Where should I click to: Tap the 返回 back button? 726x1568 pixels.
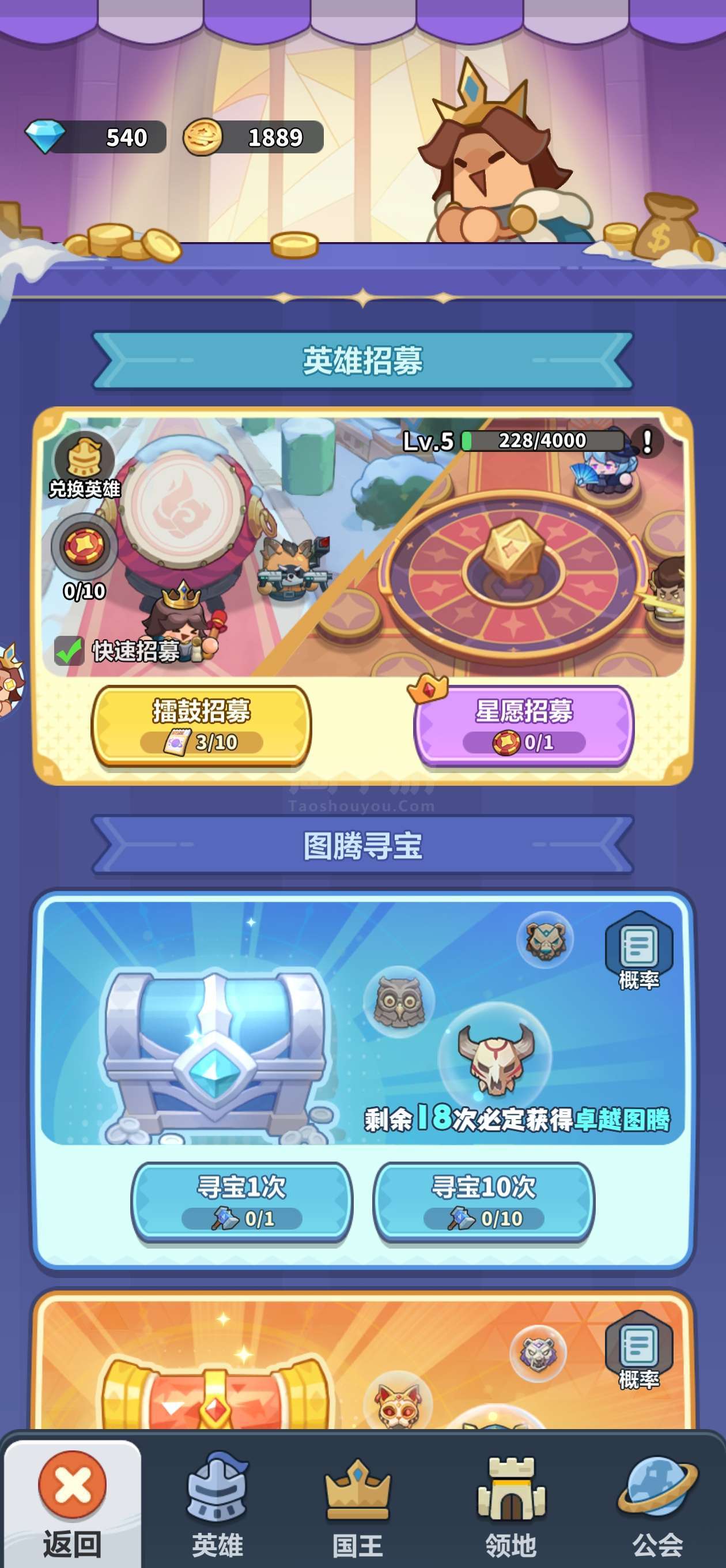tap(73, 1503)
